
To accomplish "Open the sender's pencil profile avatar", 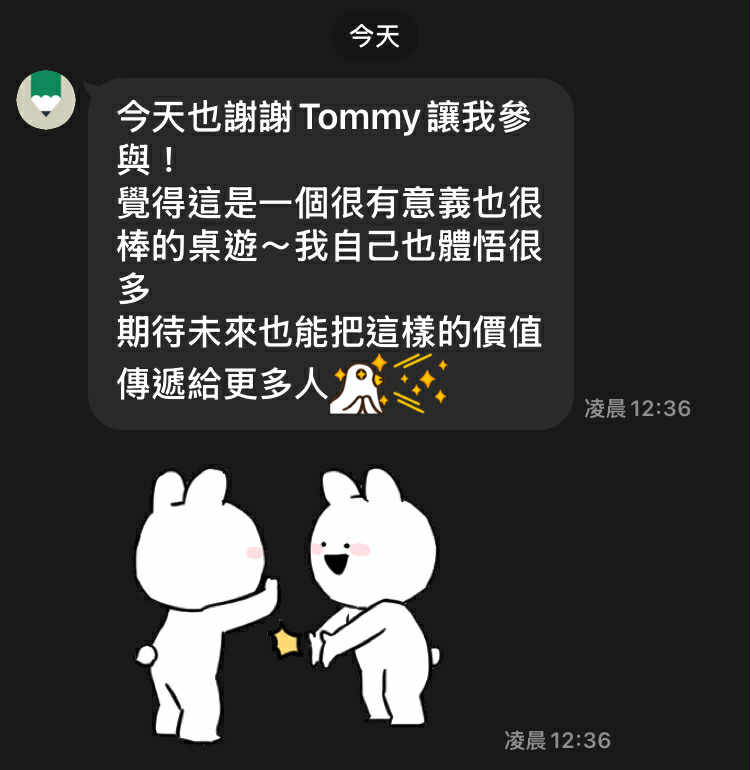I will pos(46,100).
